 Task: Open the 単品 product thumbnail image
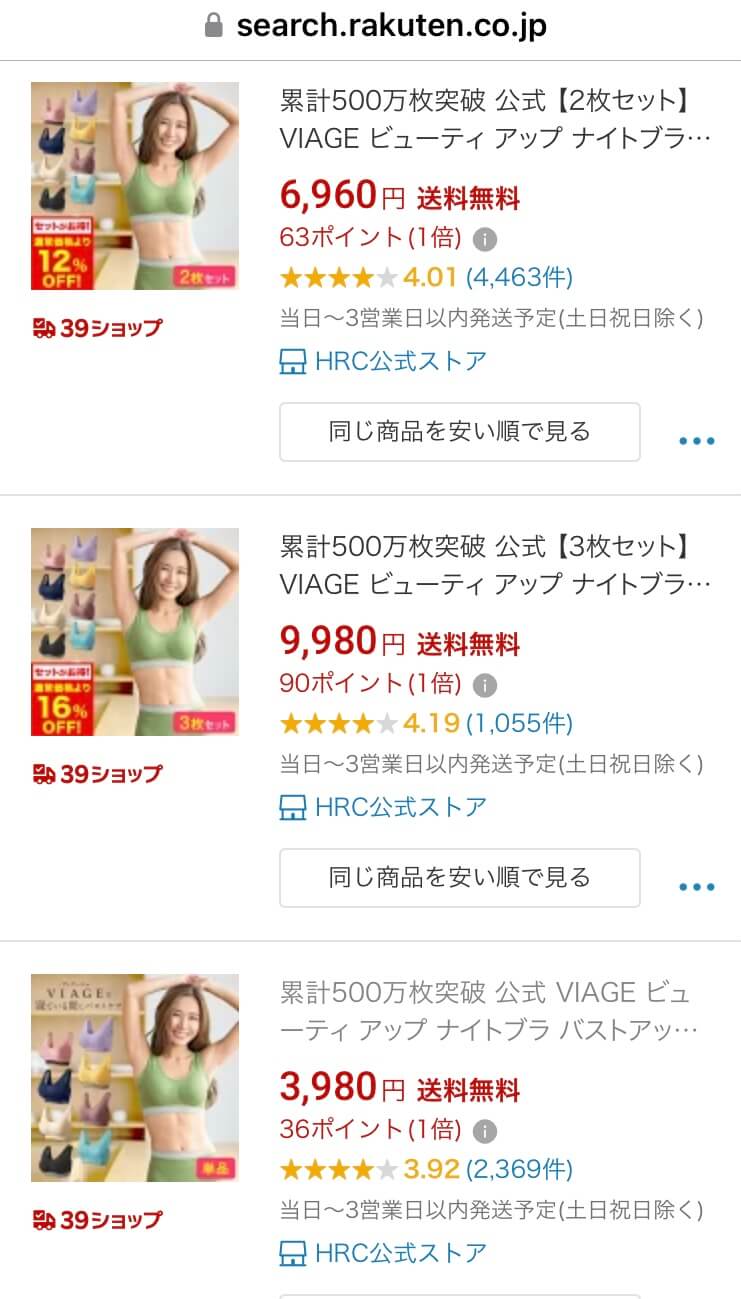coord(135,1080)
